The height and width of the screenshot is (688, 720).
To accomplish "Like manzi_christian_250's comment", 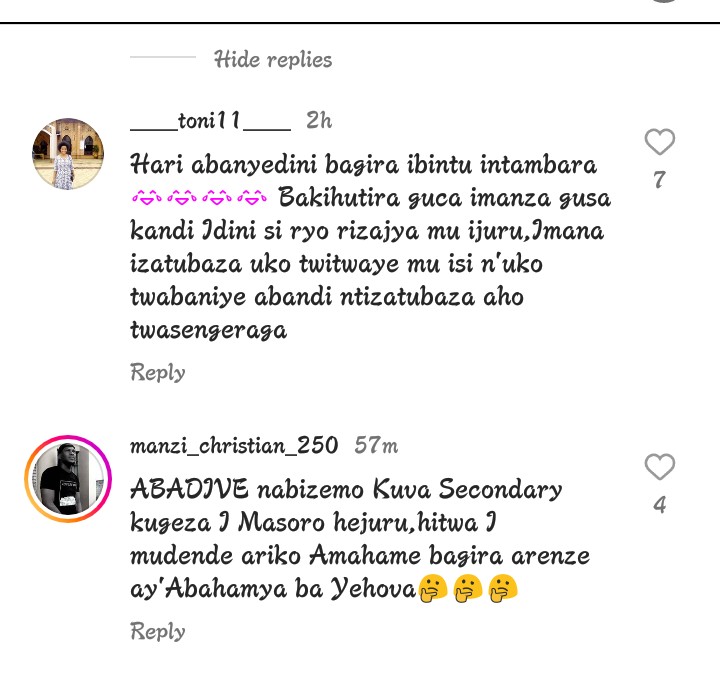I will tap(659, 467).
